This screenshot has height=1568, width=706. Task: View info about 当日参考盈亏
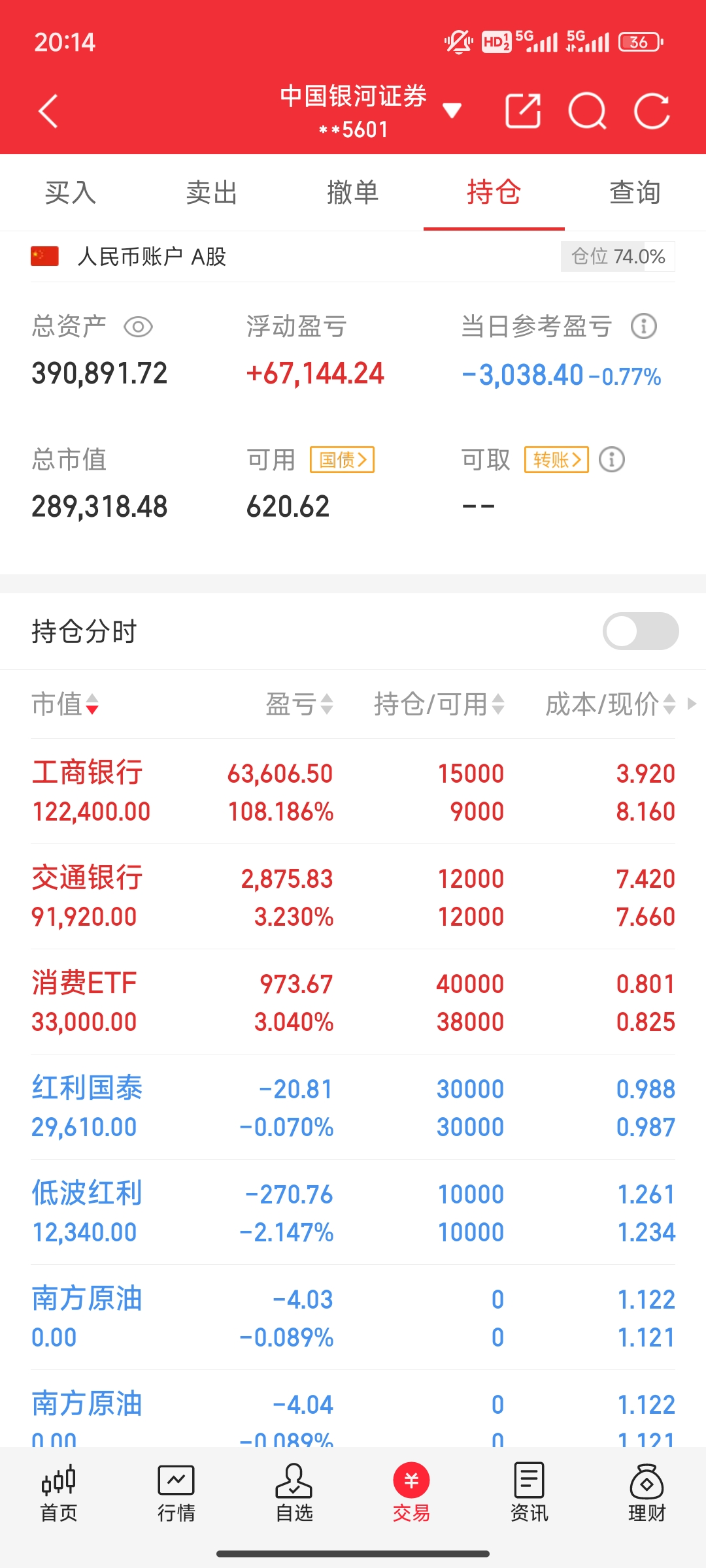643,326
